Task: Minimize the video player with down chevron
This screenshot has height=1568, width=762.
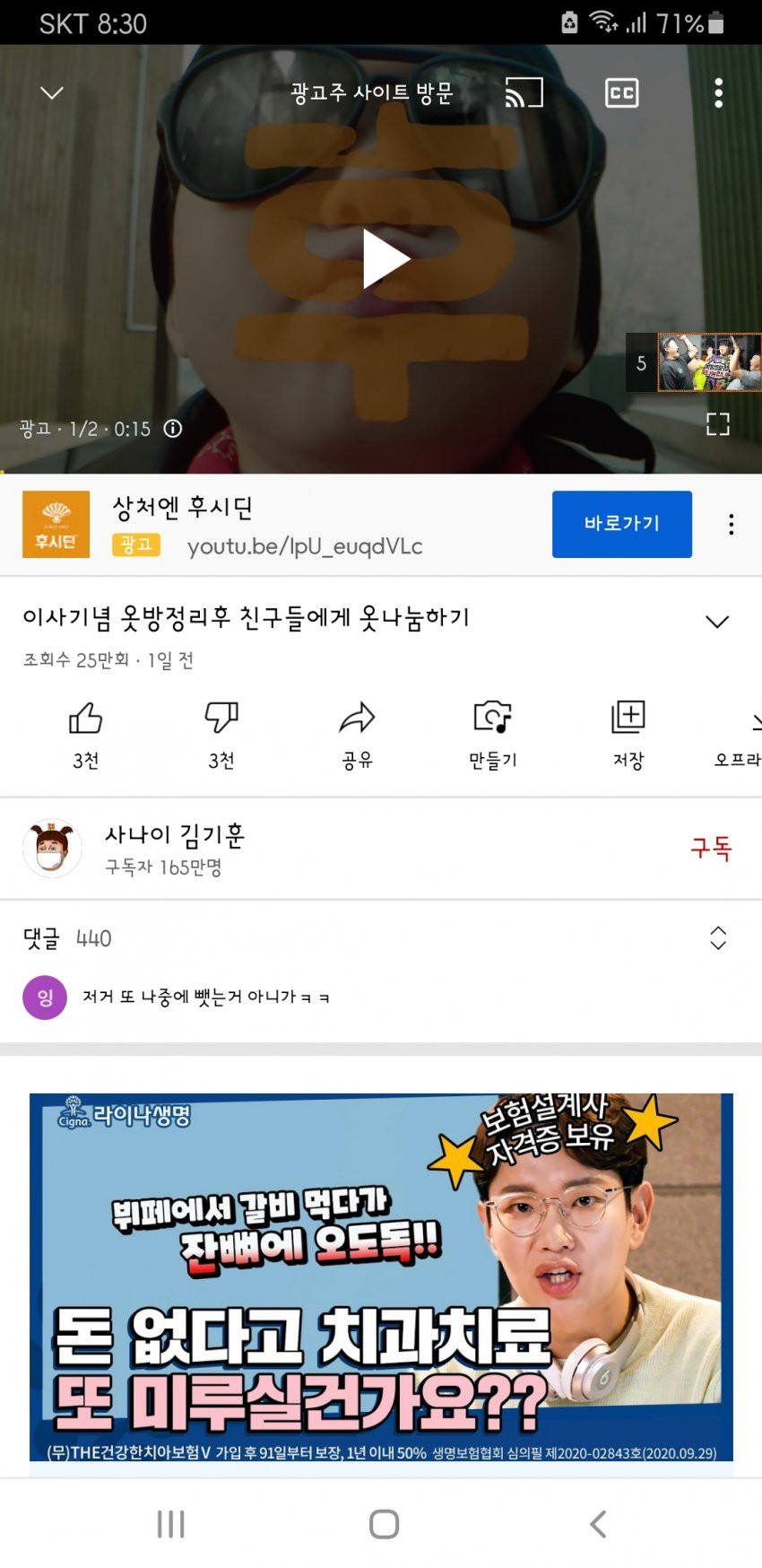Action: [53, 93]
